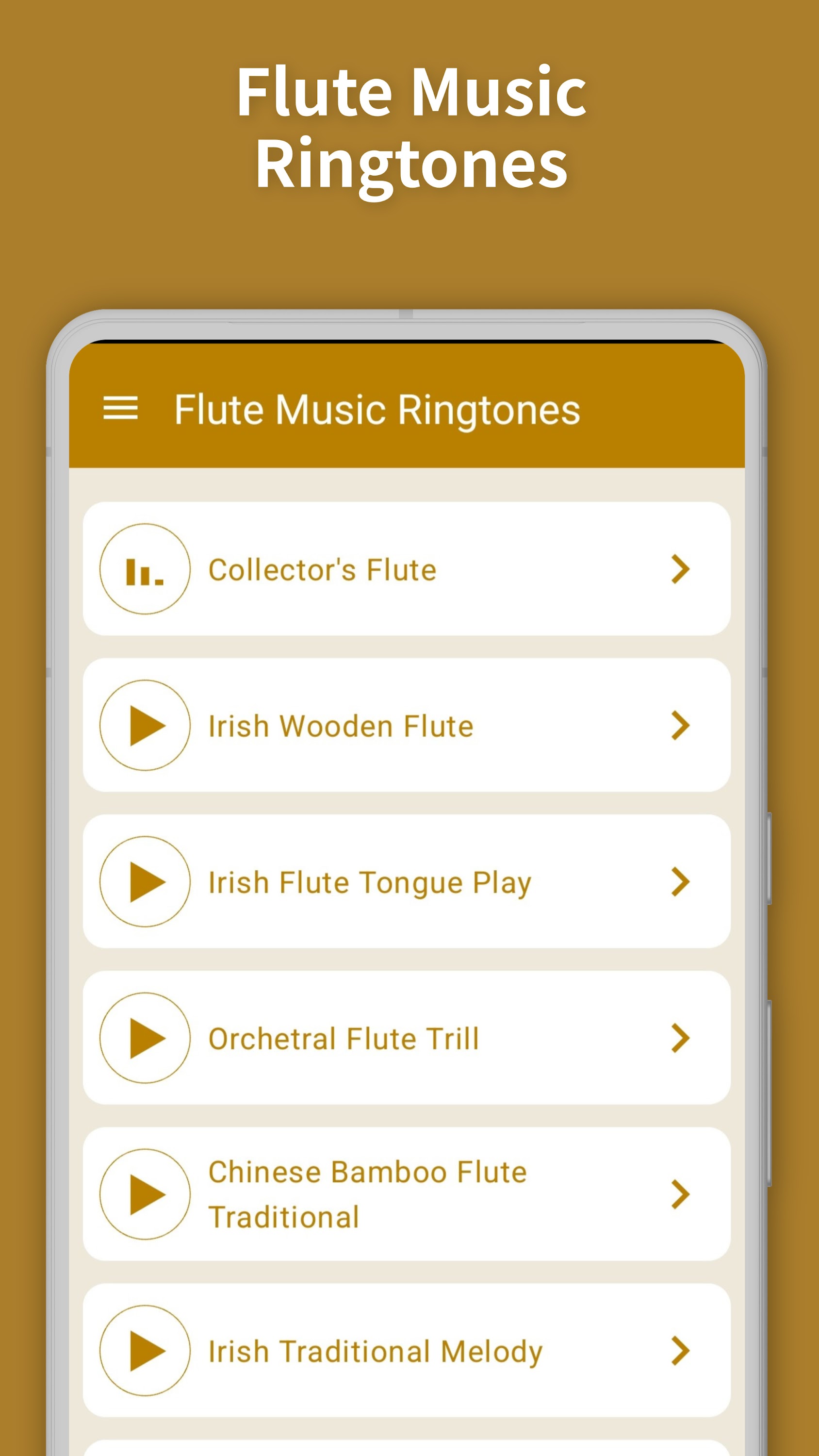Open the navigation drawer menu

(x=120, y=409)
